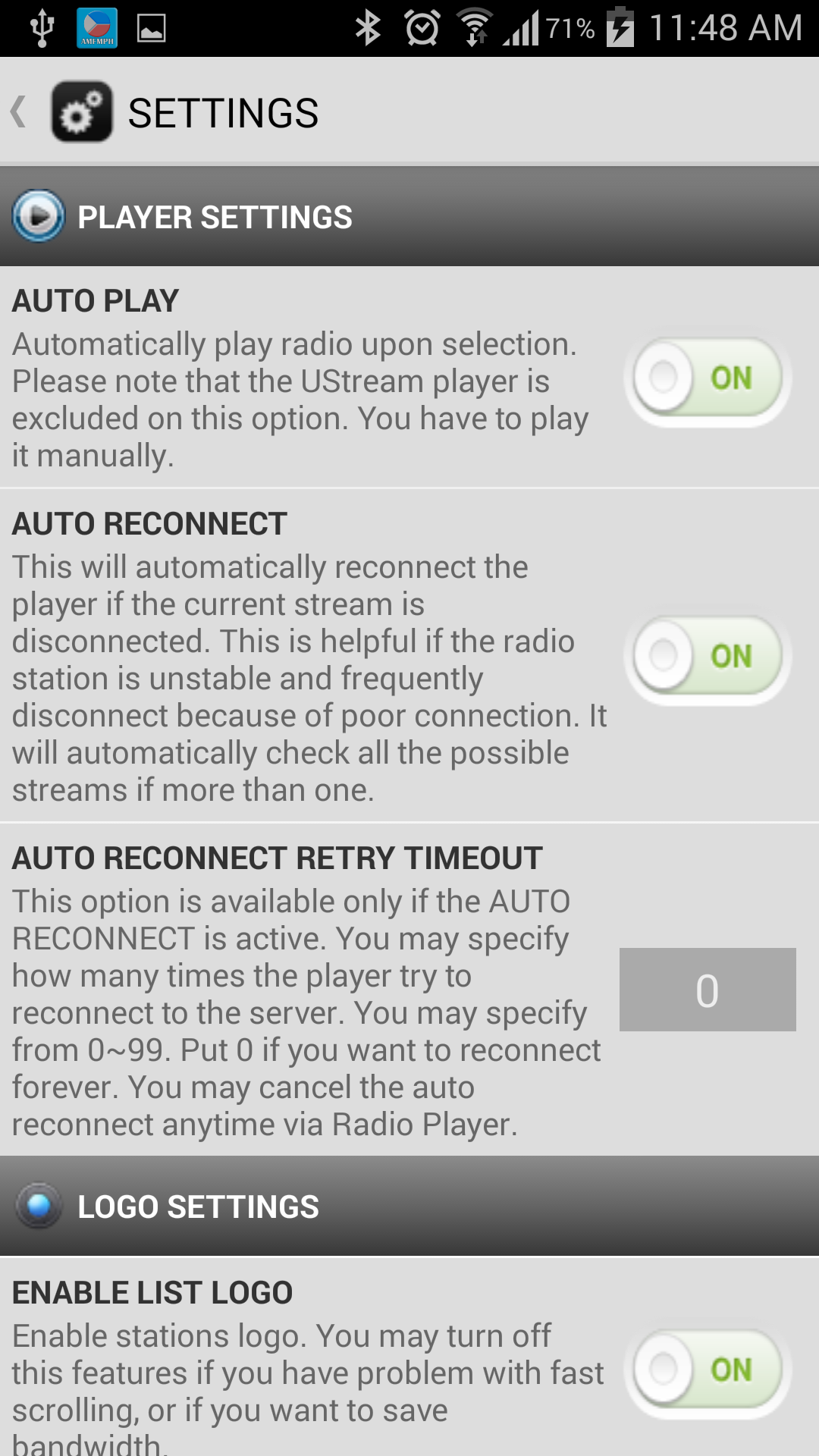
Task: Tap the blue Logo Settings sphere icon
Action: click(38, 1206)
